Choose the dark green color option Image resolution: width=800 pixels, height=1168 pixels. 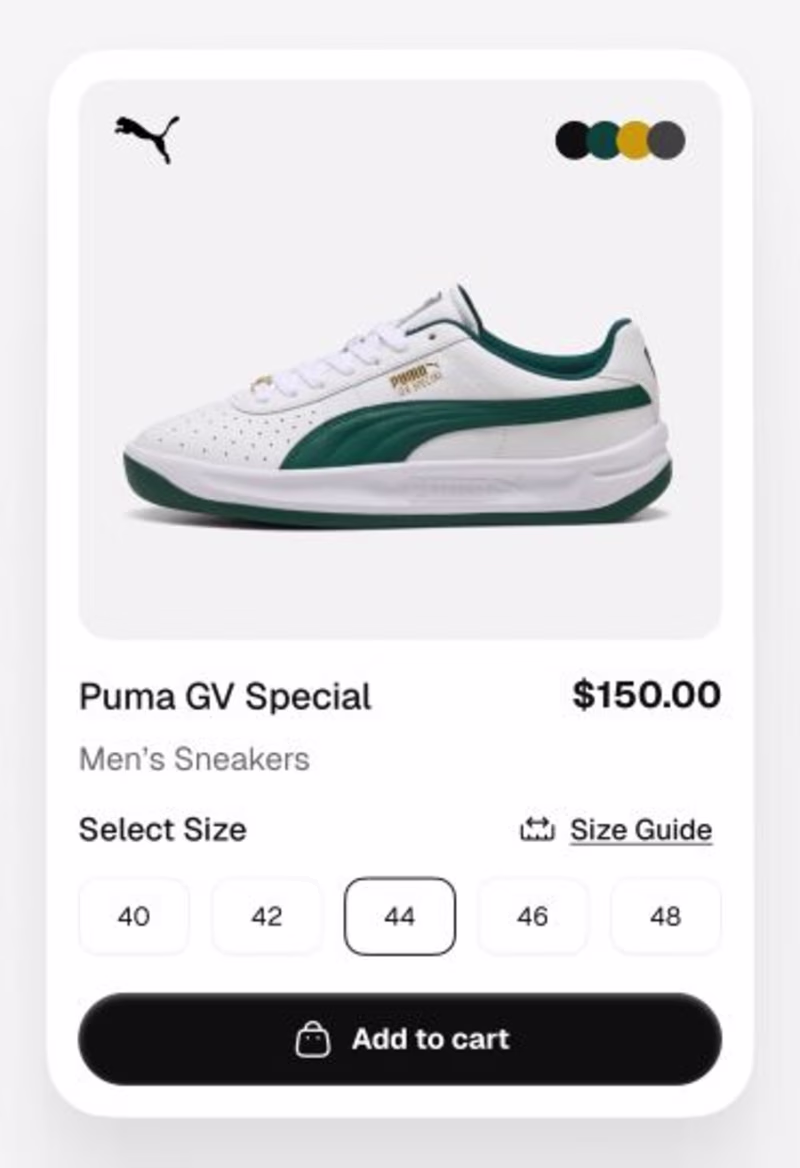pyautogui.click(x=603, y=141)
